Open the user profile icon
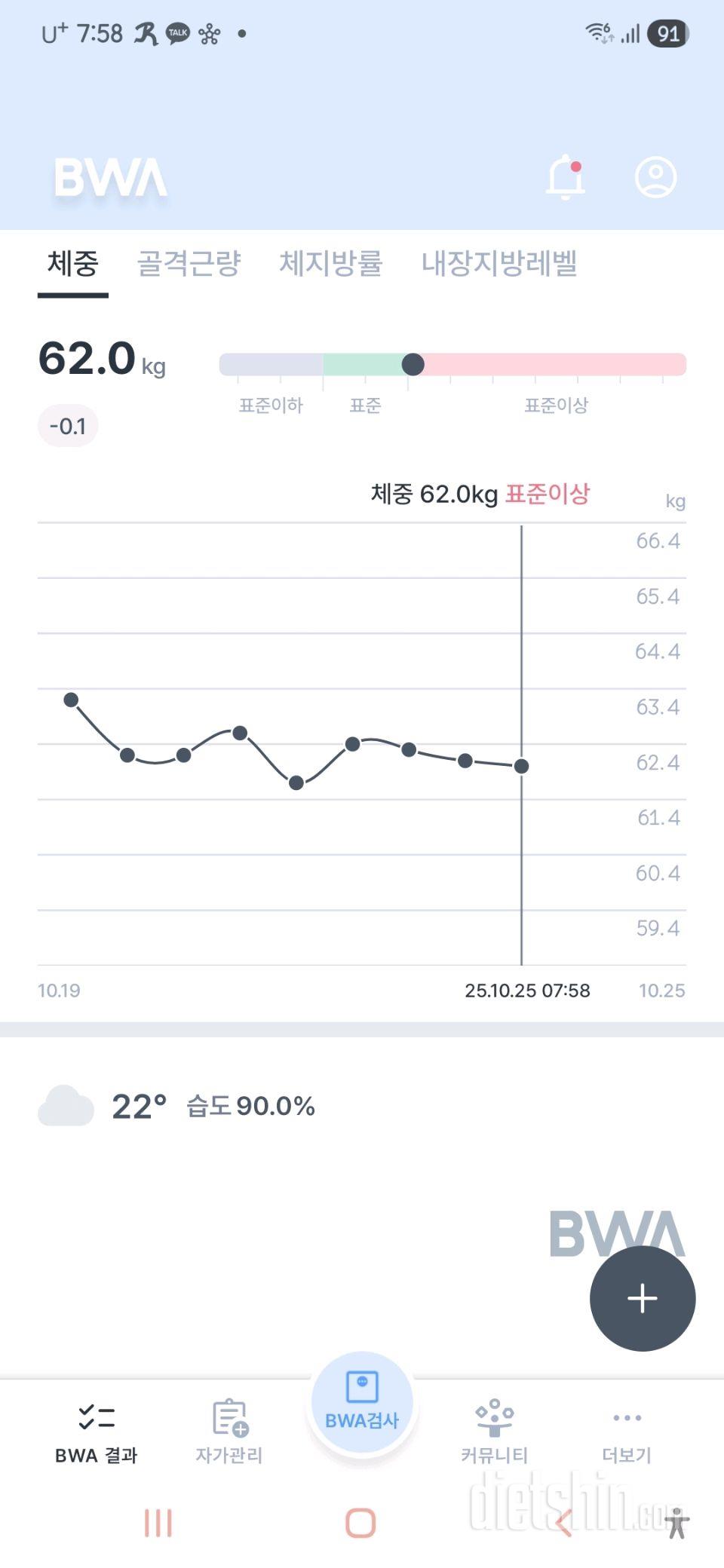Viewport: 724px width, 1568px height. (655, 178)
